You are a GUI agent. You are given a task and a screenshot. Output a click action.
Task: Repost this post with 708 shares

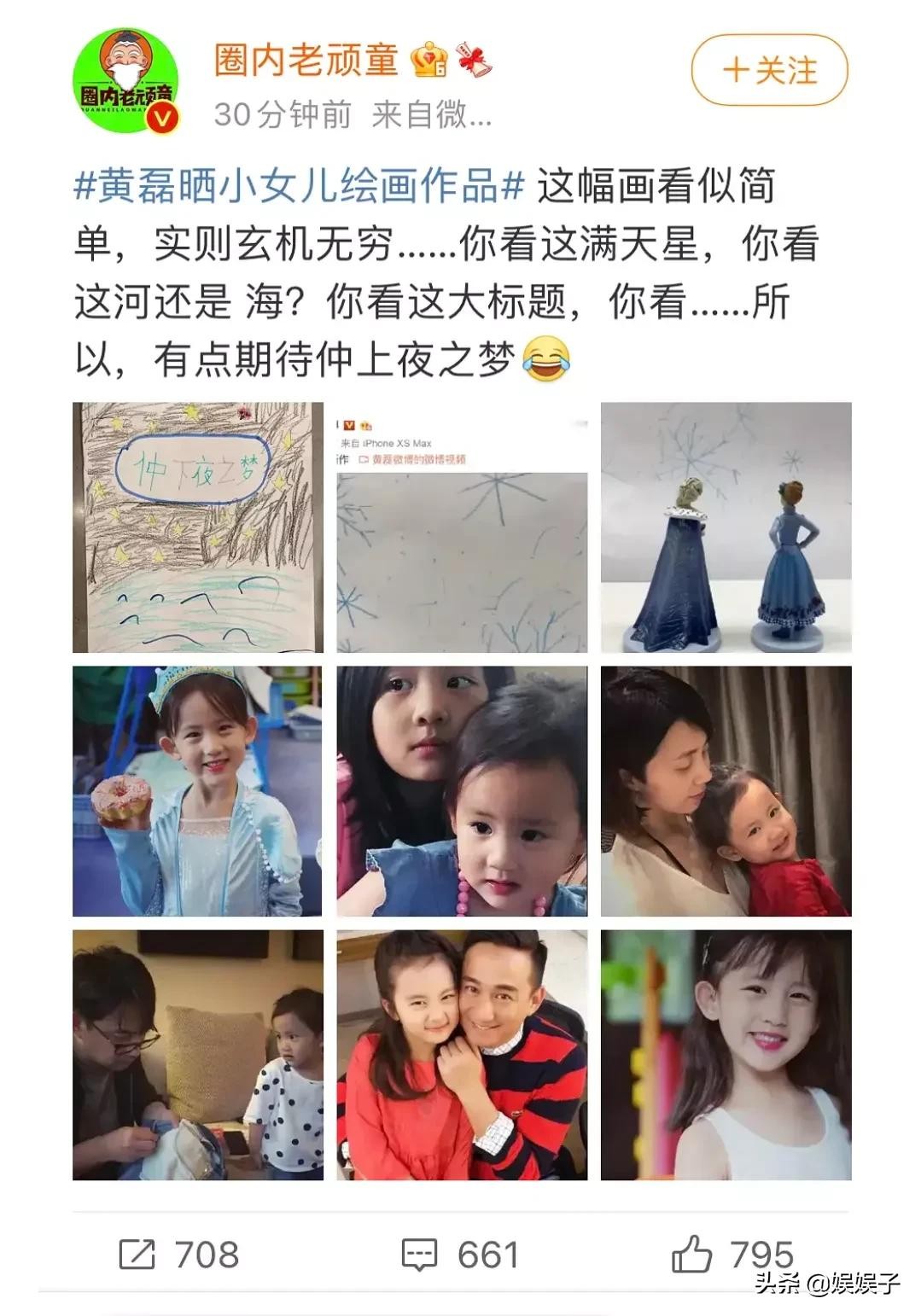179,1255
